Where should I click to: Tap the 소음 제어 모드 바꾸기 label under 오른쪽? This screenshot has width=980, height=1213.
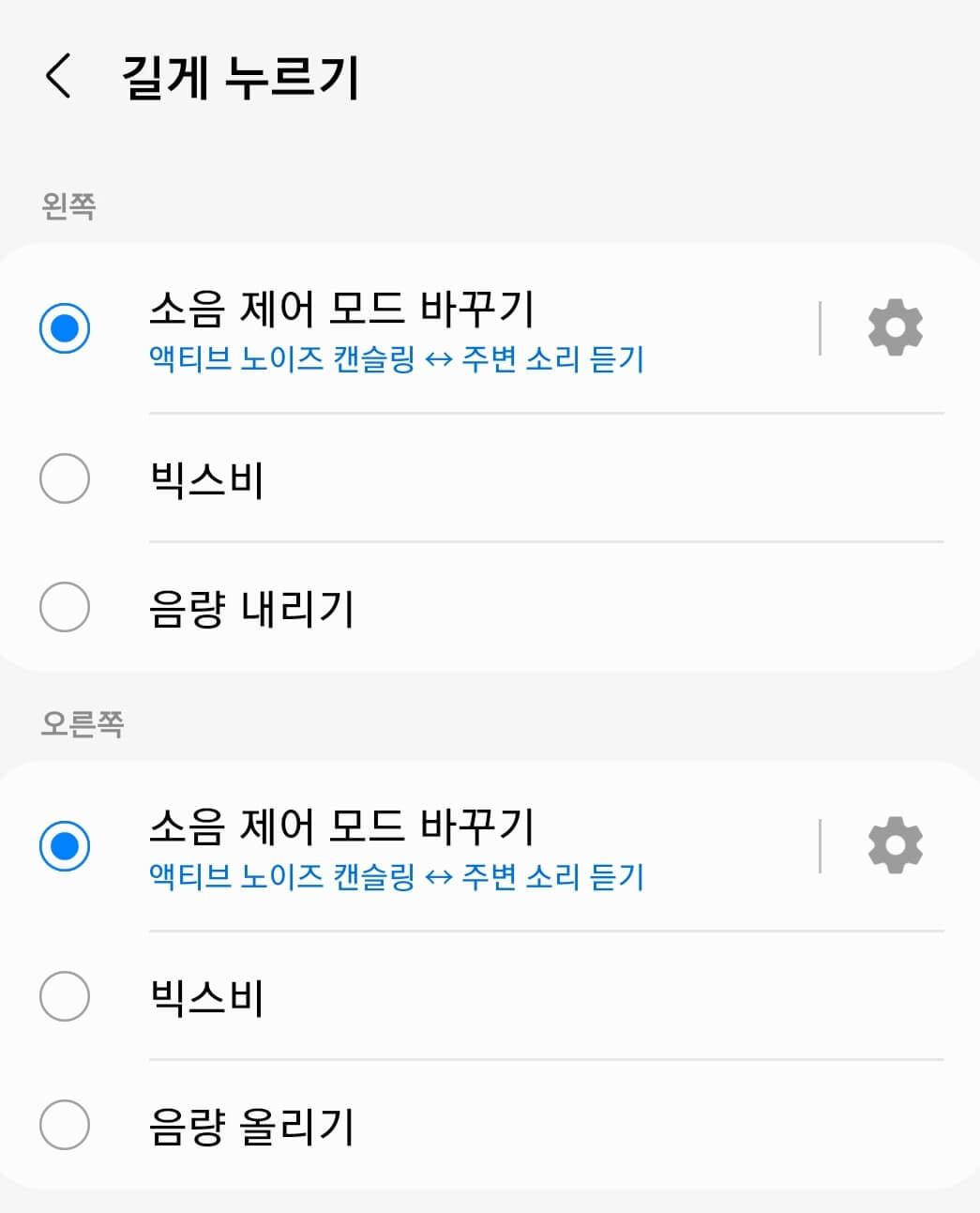[x=344, y=823]
